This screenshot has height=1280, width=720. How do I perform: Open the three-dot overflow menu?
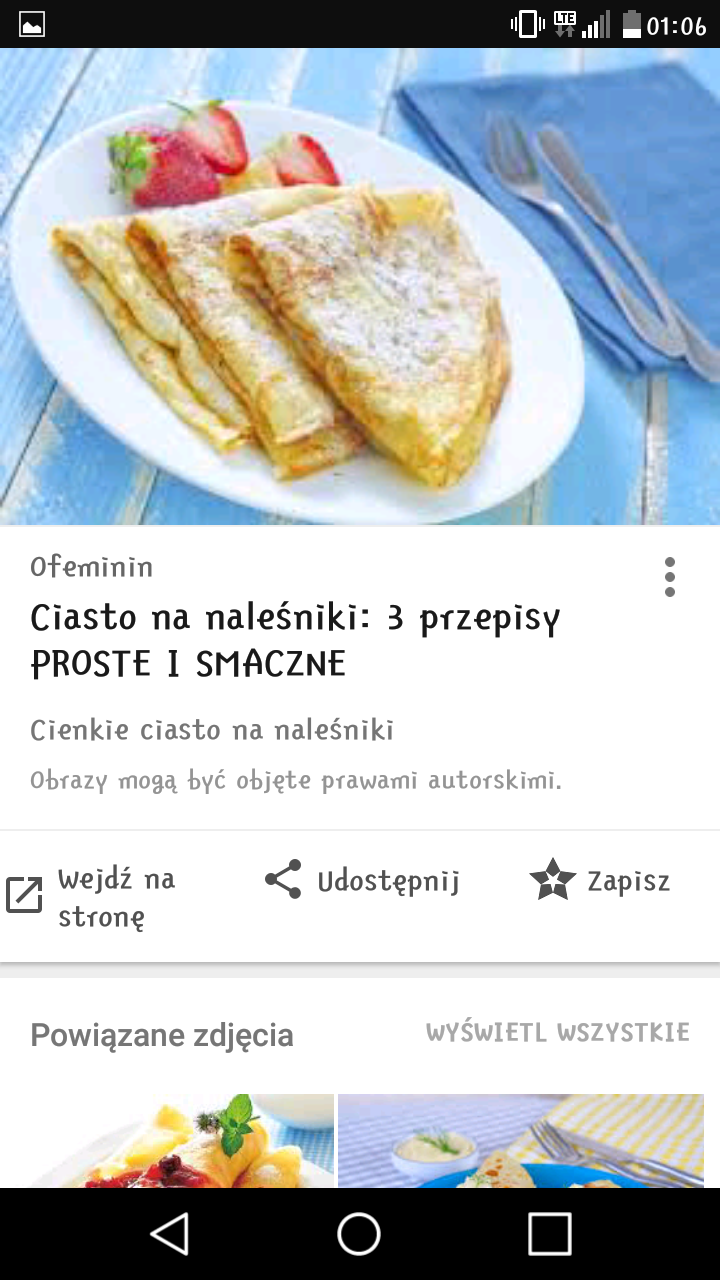pos(669,578)
